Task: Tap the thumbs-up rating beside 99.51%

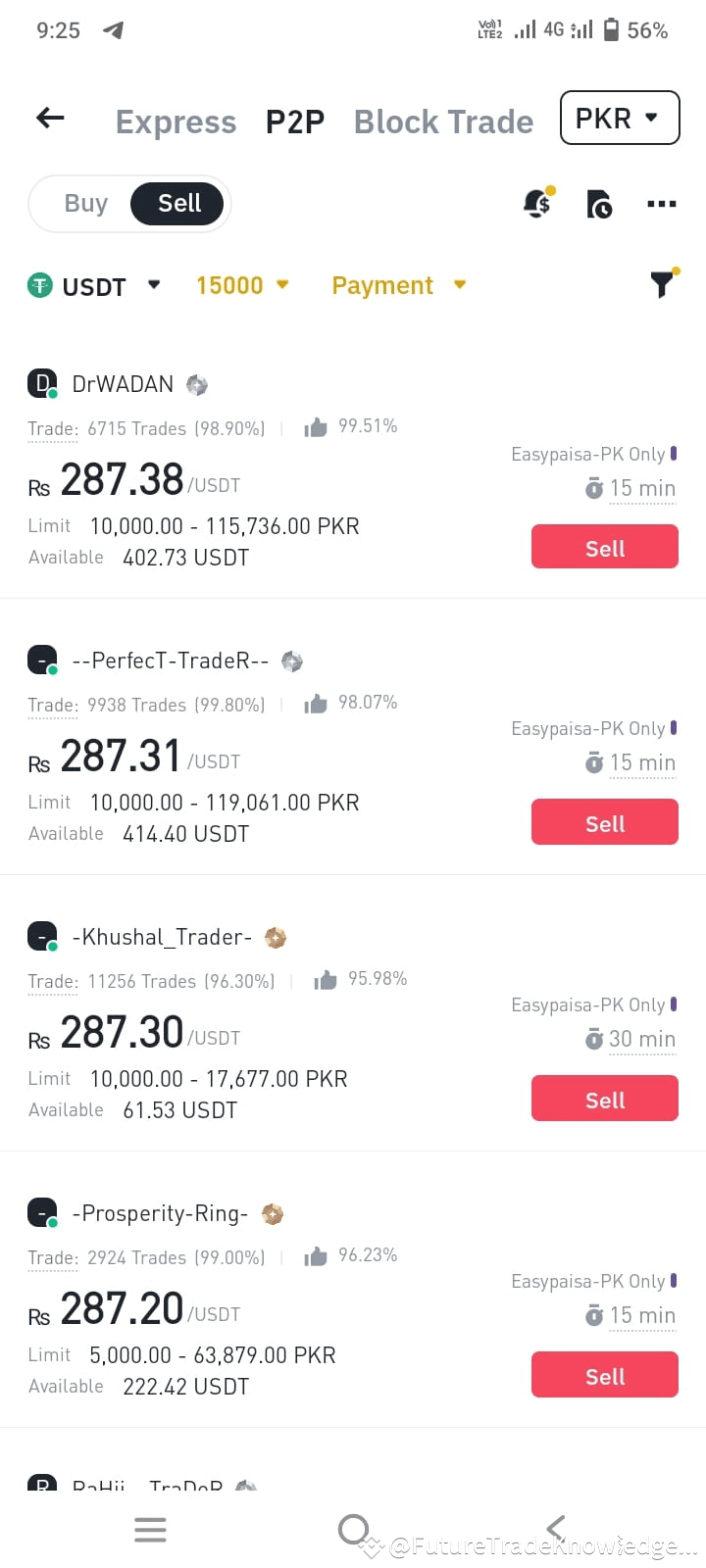Action: pos(316,426)
